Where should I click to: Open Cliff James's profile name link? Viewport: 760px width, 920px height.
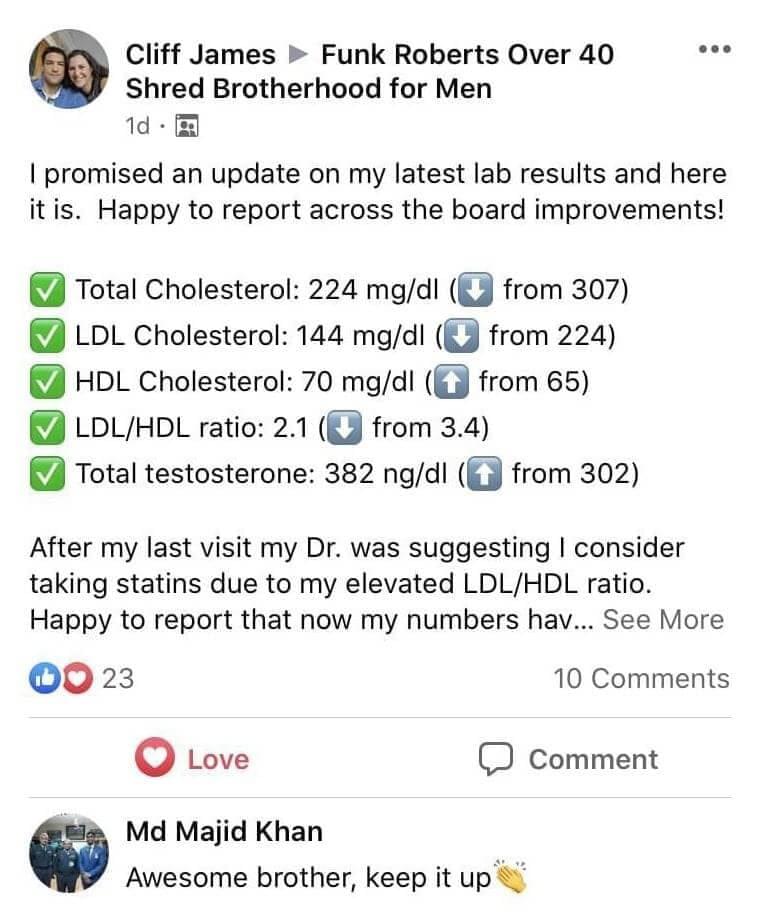pos(200,54)
